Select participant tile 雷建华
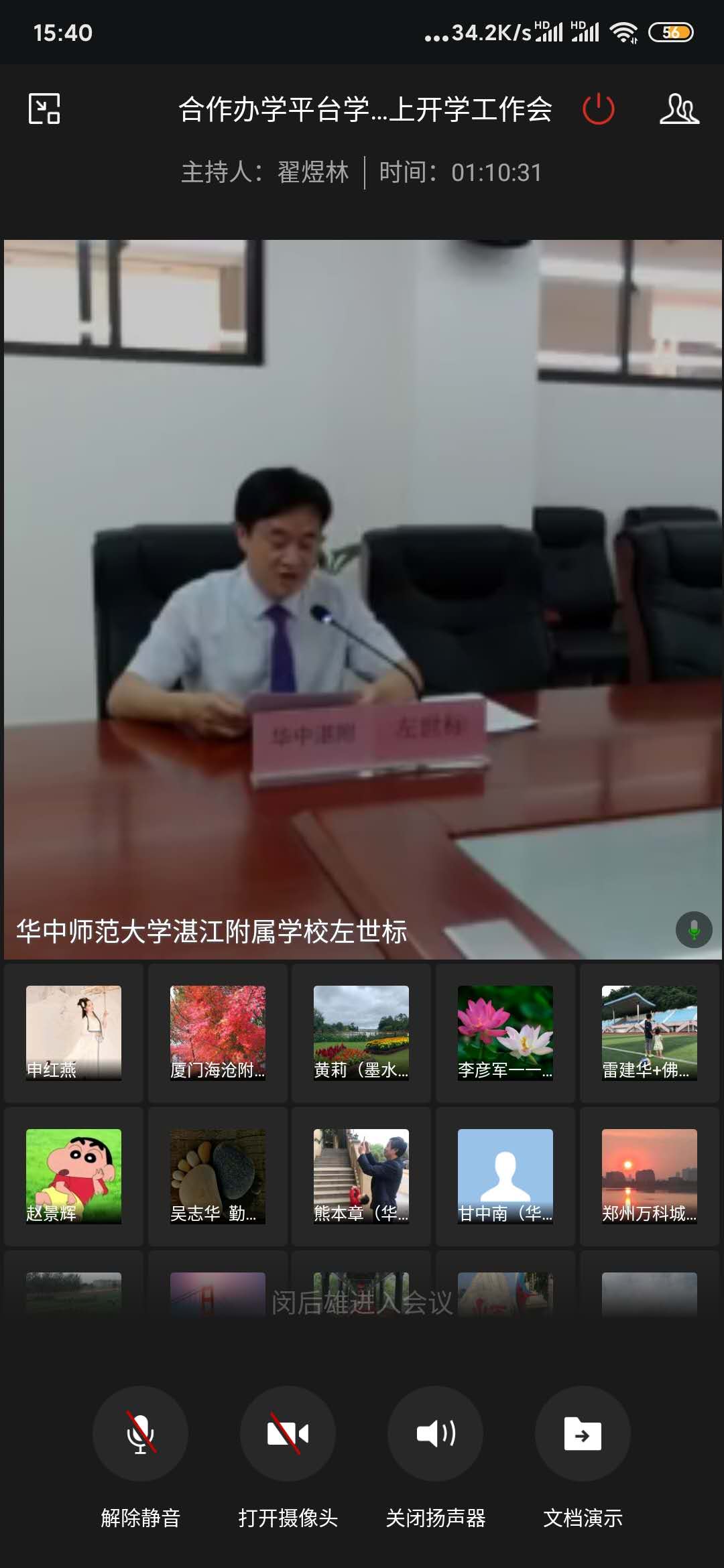724x1568 pixels. (649, 1033)
